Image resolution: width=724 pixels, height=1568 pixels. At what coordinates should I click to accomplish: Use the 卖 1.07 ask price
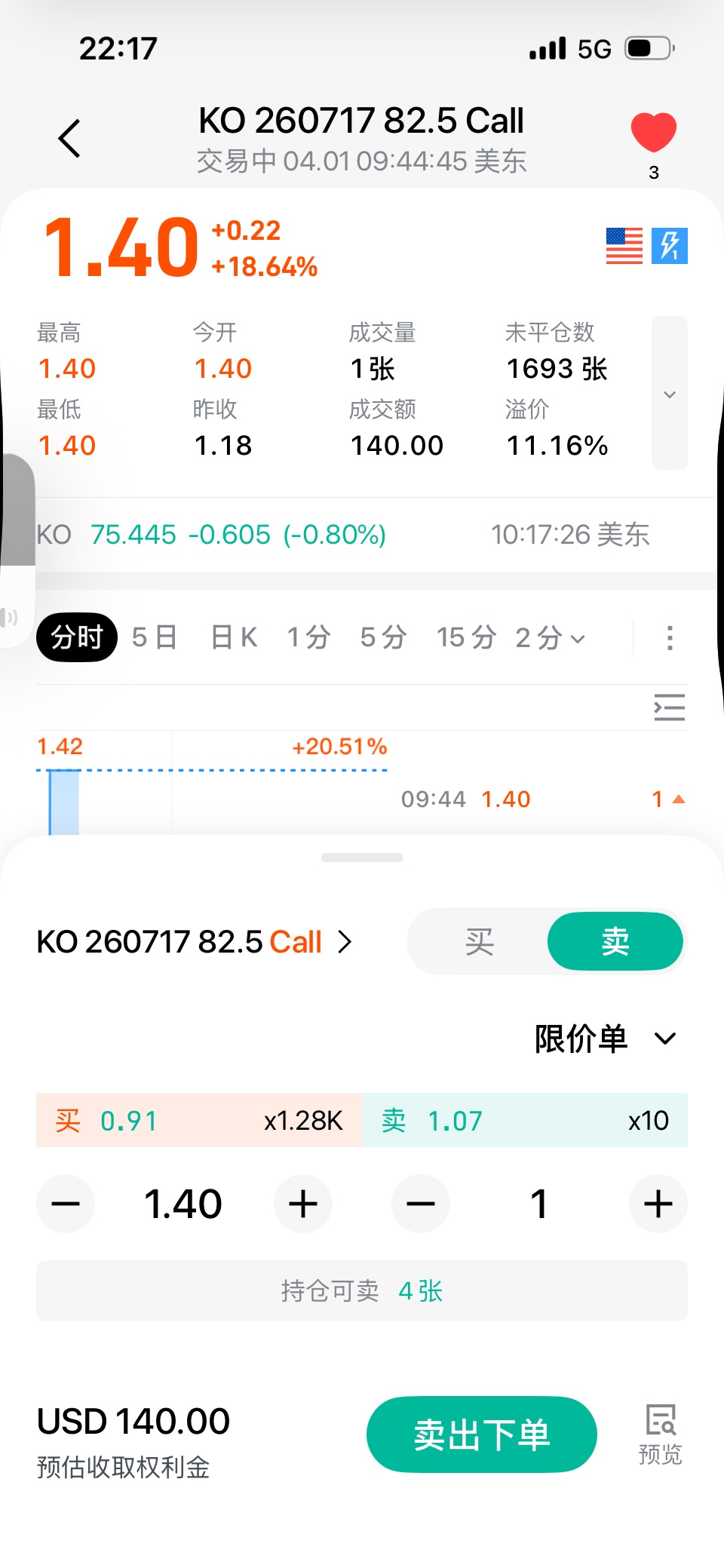tap(525, 1121)
